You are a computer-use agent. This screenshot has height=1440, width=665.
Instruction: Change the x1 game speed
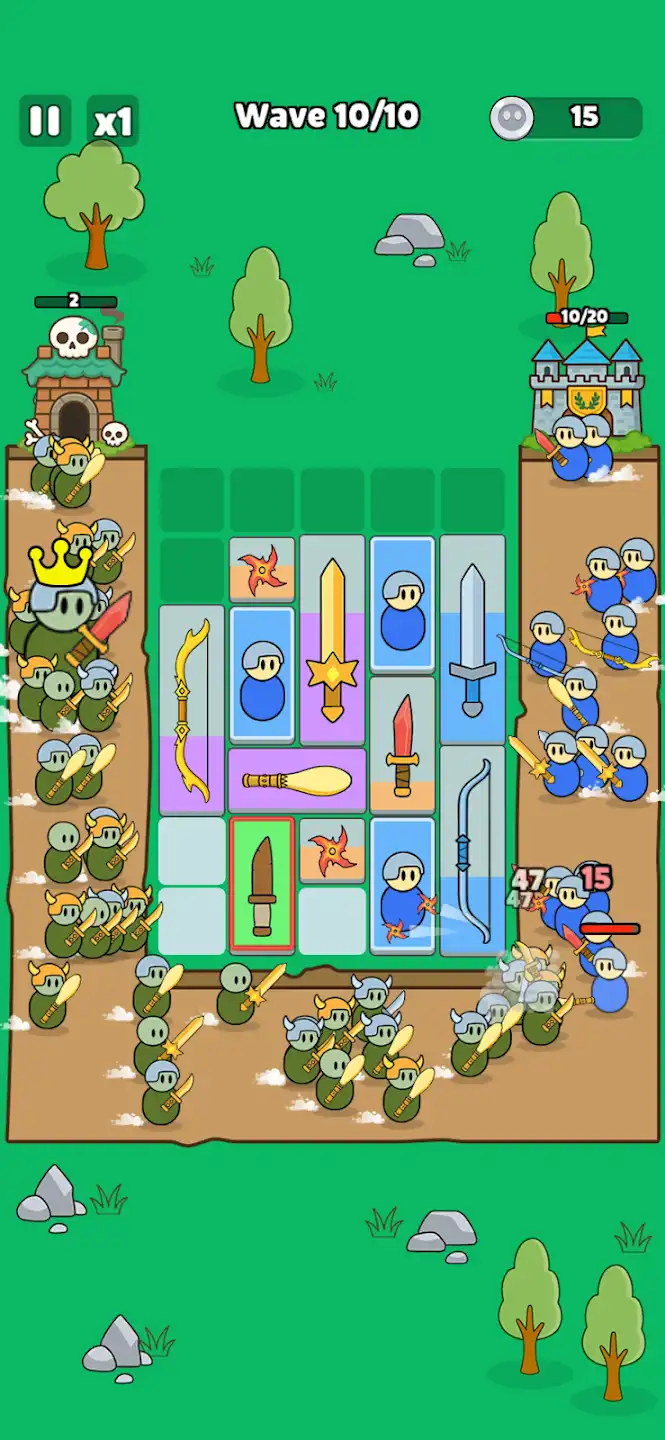click(x=113, y=122)
